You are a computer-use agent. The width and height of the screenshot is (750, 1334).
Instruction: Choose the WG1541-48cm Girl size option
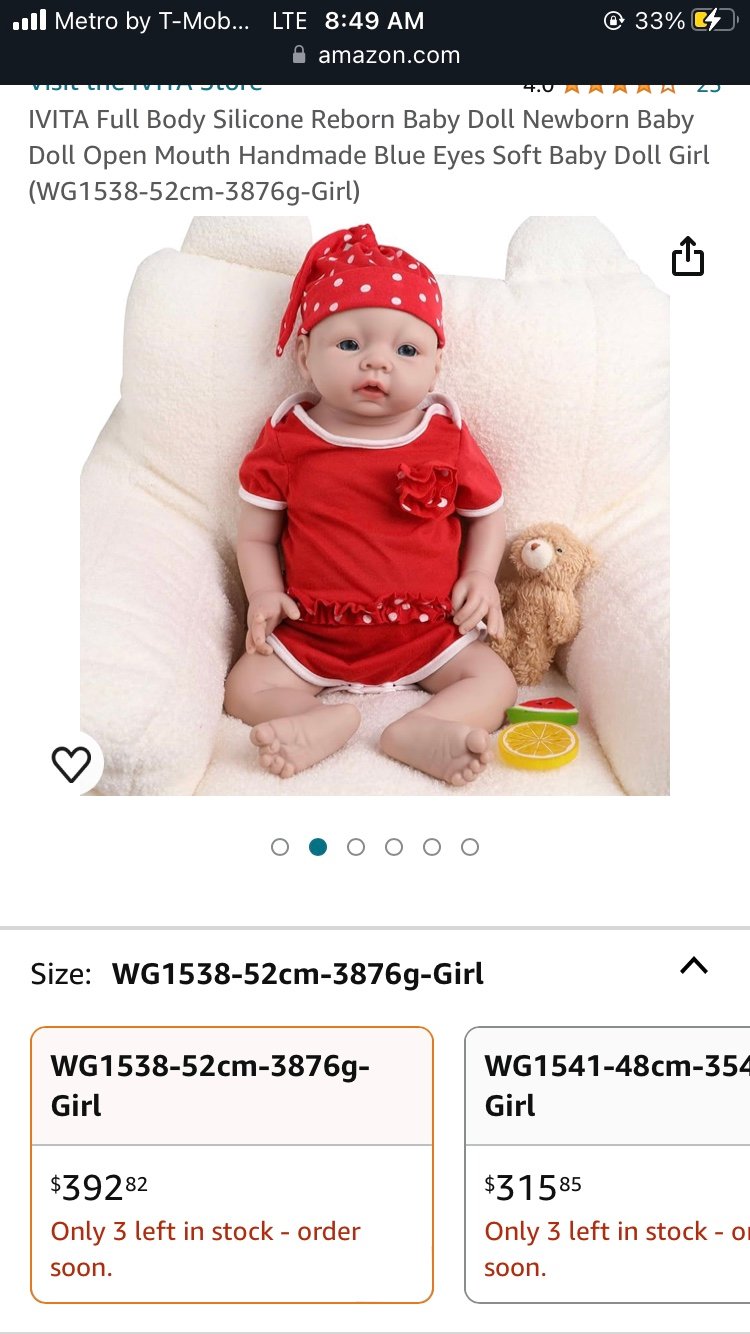(608, 1165)
